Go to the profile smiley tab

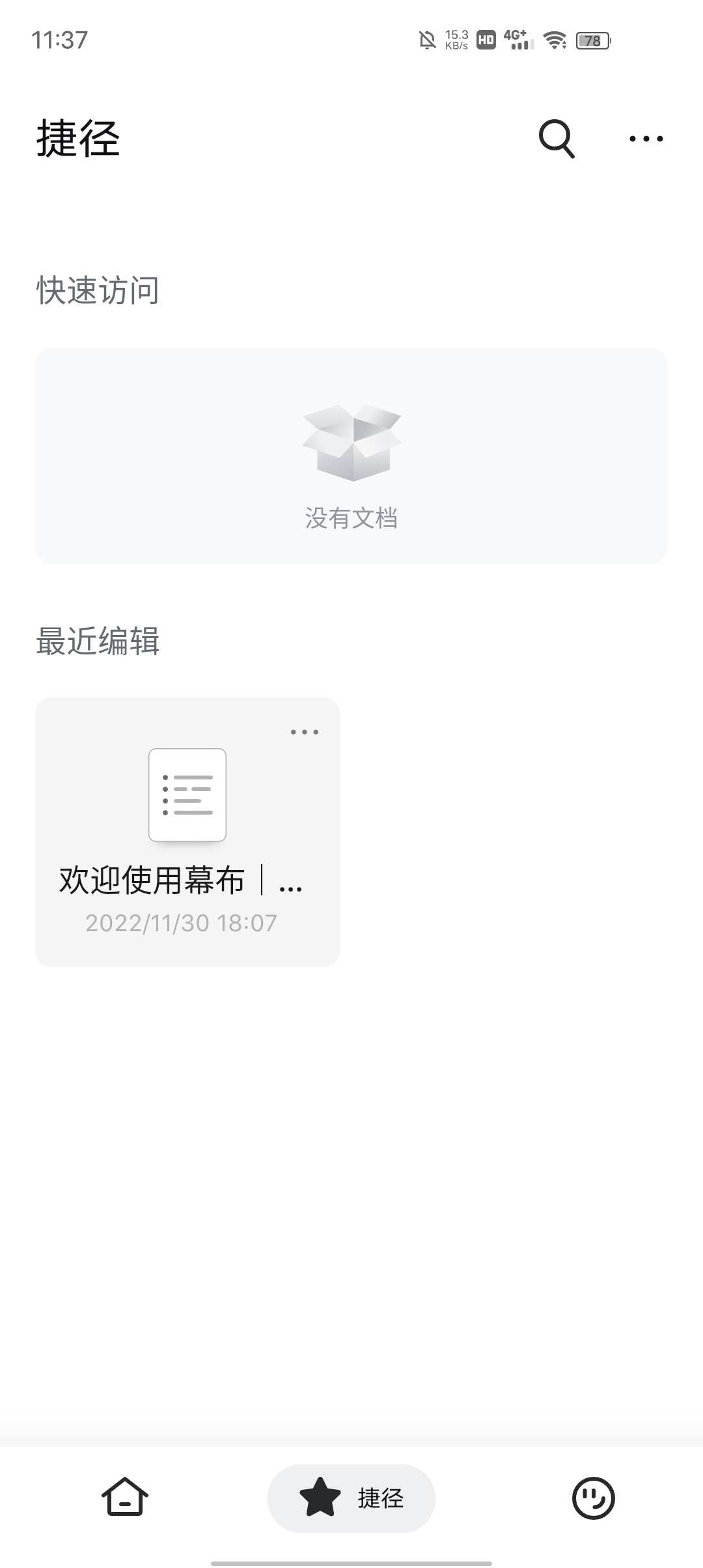tap(593, 1498)
